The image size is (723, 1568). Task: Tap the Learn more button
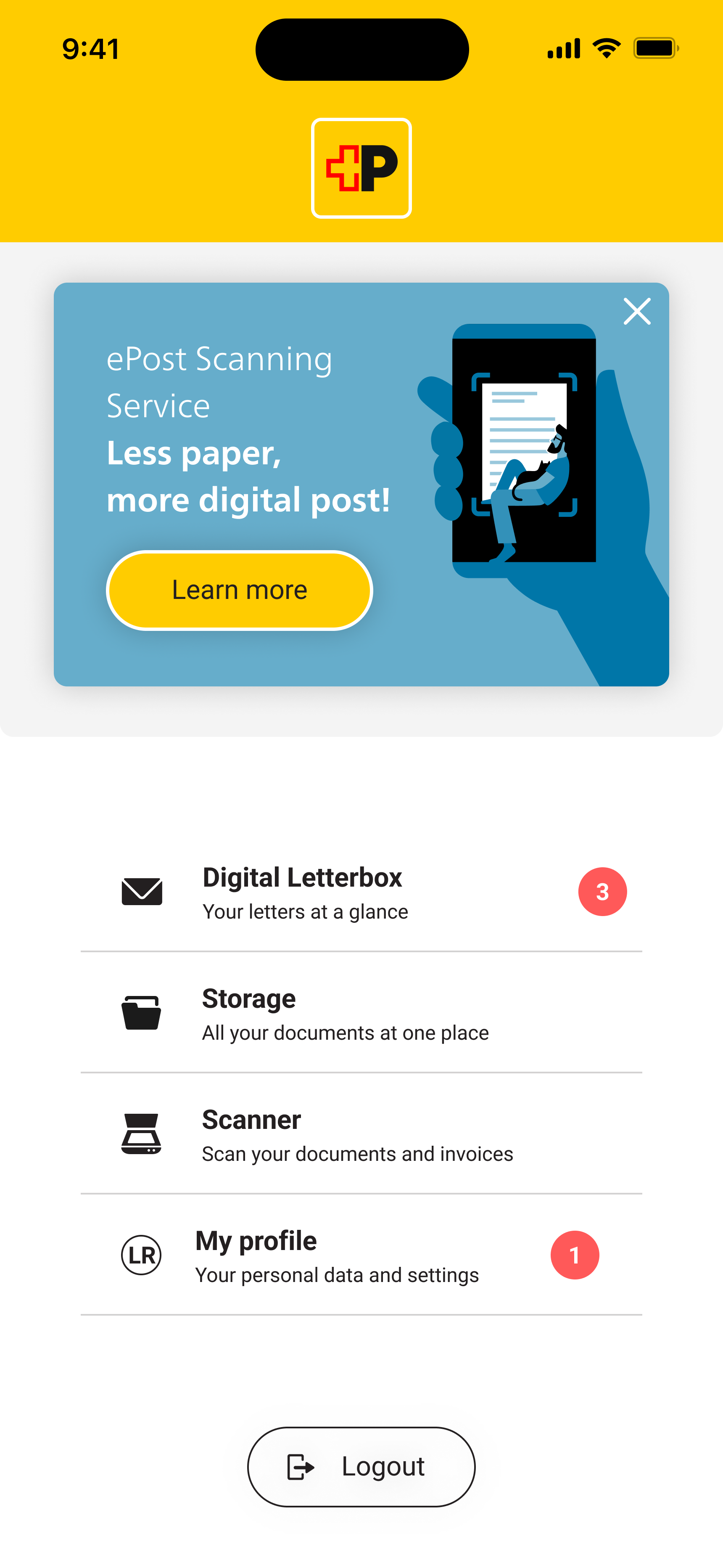coord(239,590)
